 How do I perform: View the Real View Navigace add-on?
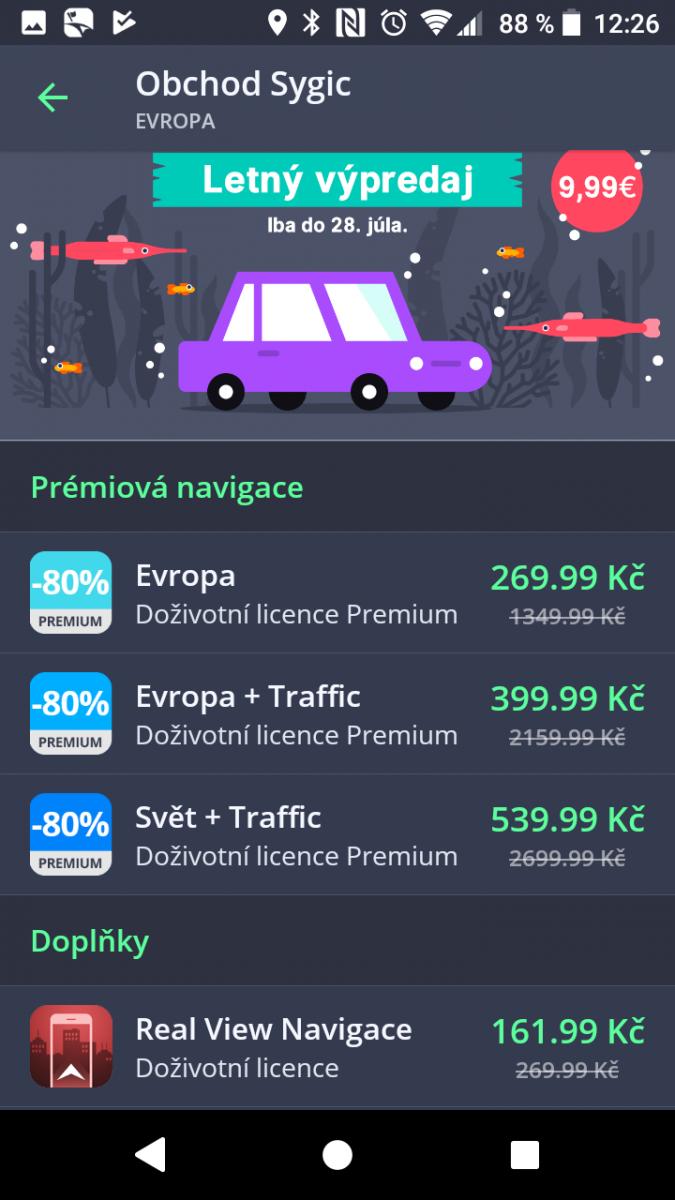tap(337, 1047)
